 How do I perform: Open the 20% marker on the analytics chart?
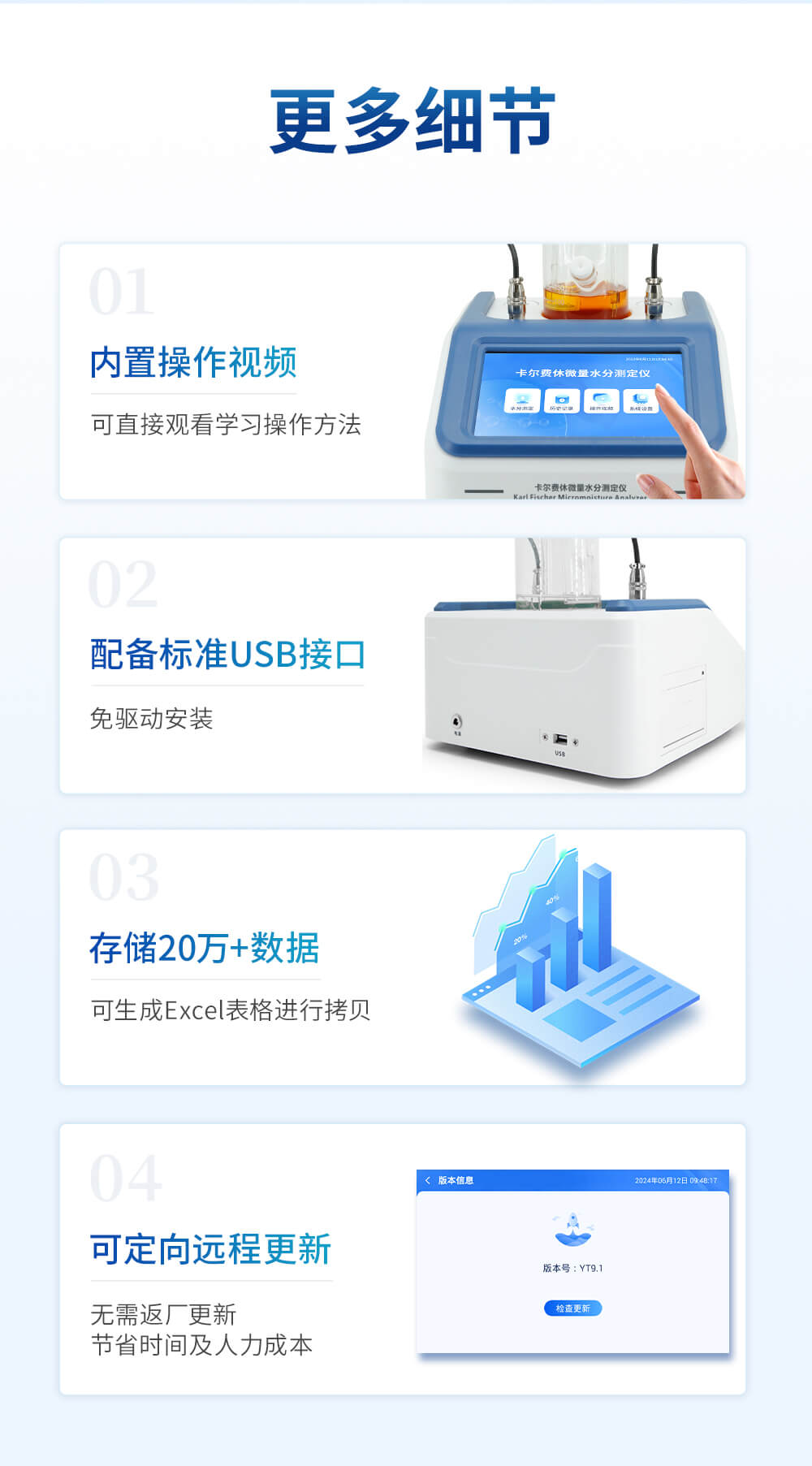coord(520,941)
